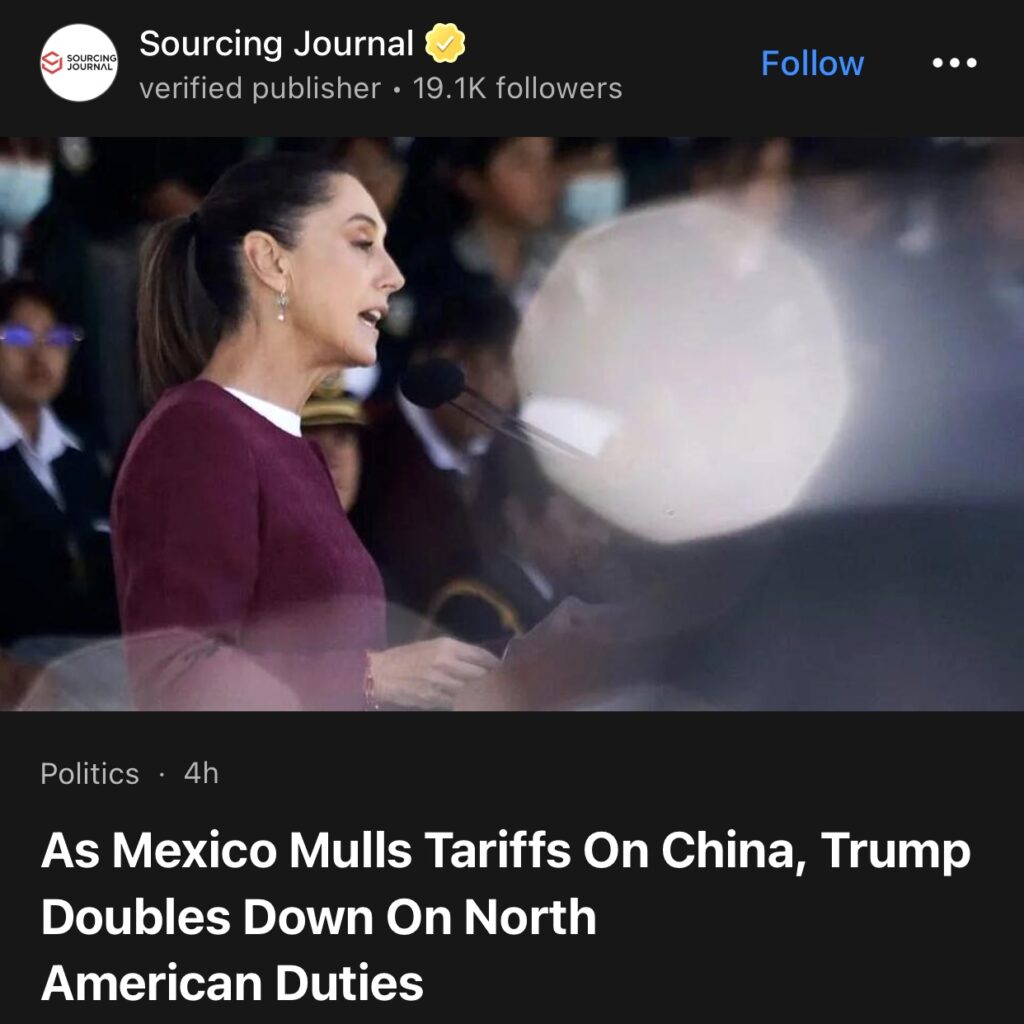Open the three-dot overflow menu
Image resolution: width=1024 pixels, height=1024 pixels.
click(954, 64)
